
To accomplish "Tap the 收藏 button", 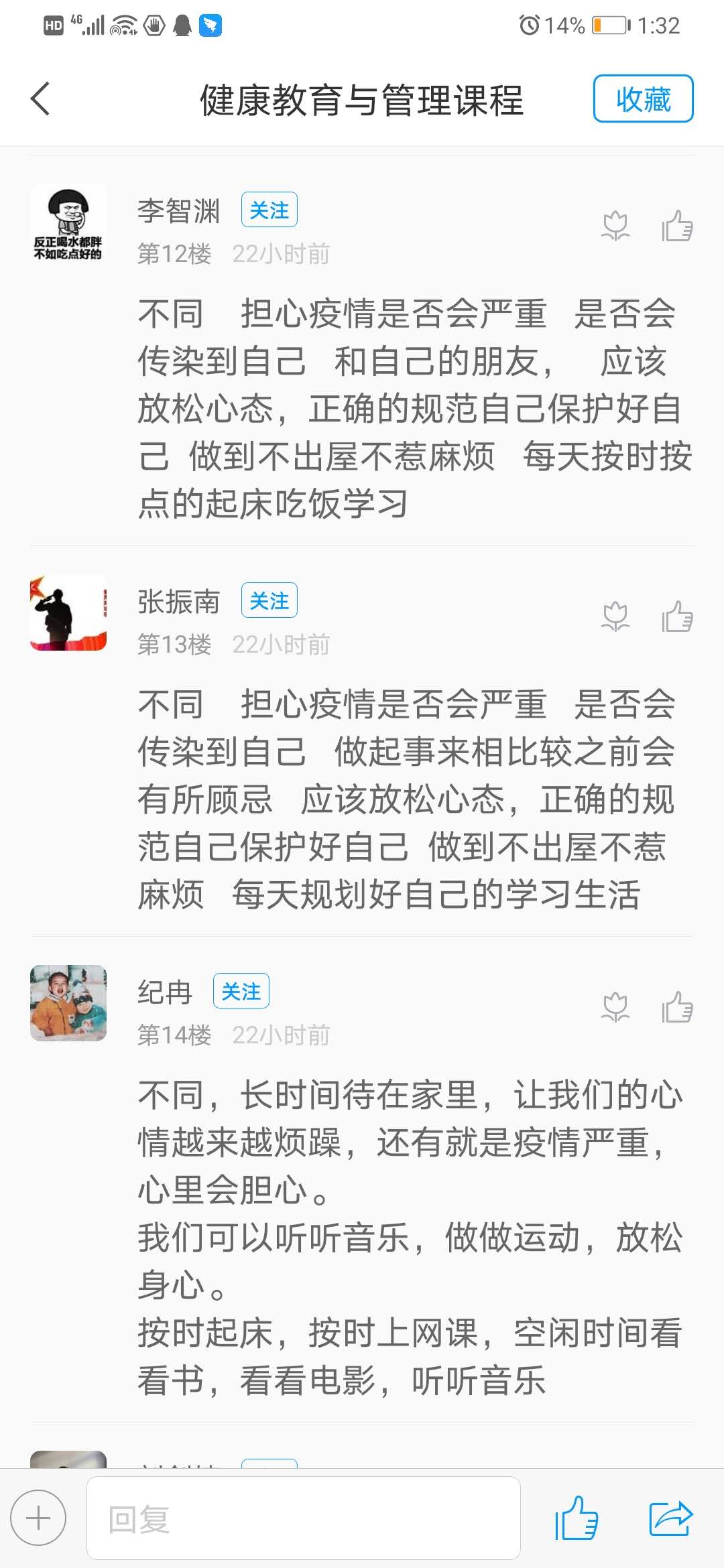I will pos(642,99).
